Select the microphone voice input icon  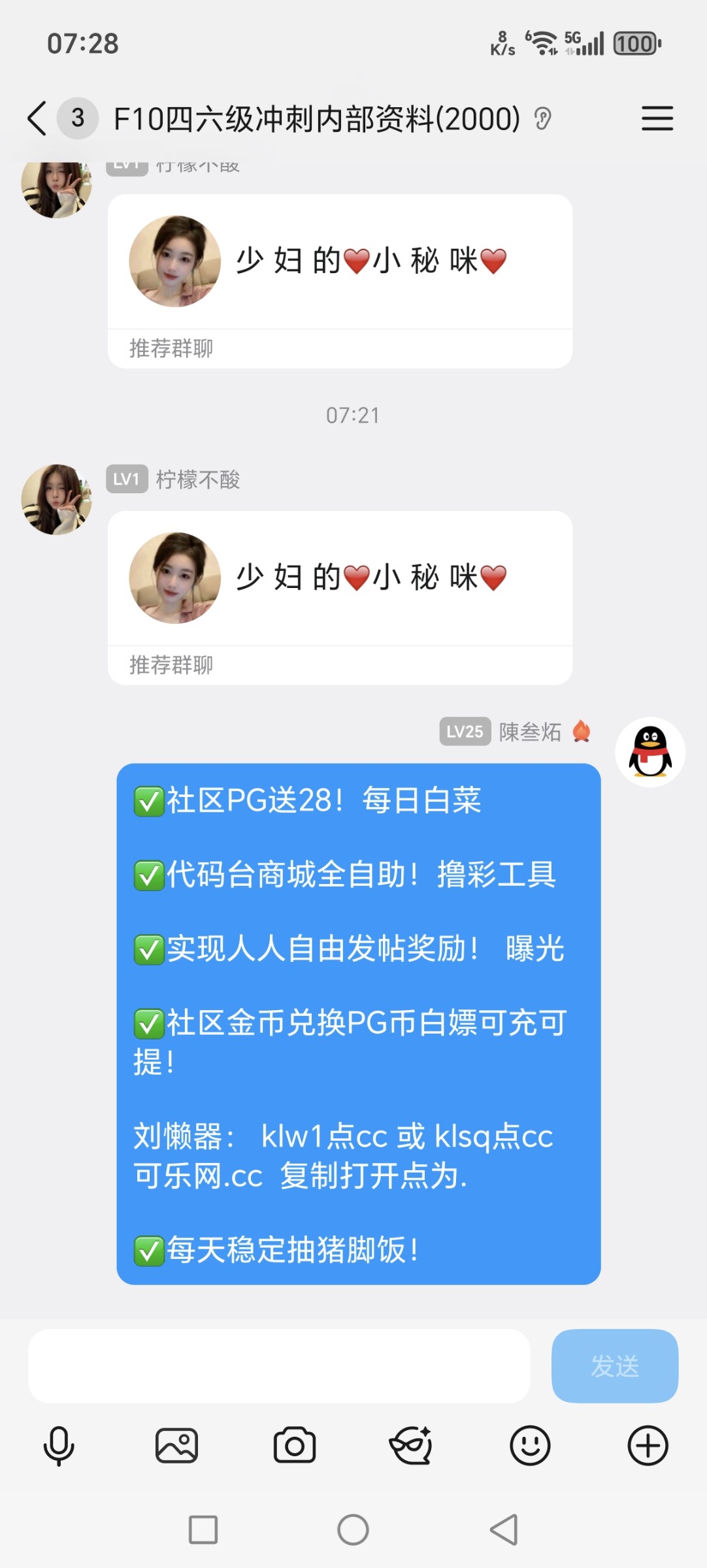[x=59, y=1445]
